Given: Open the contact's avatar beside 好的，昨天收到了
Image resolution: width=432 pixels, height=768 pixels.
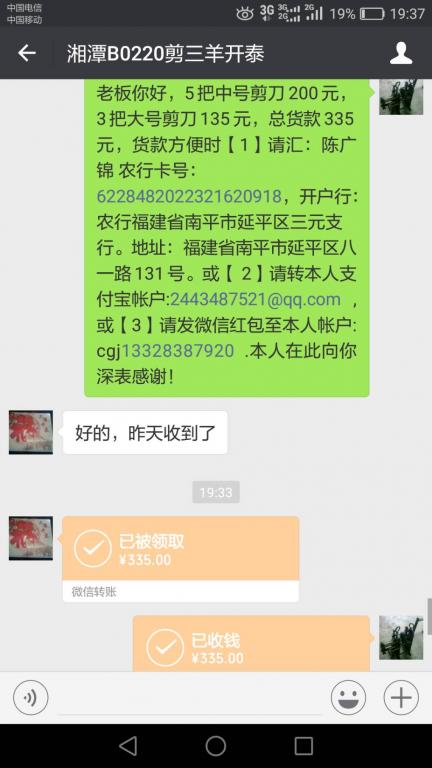Looking at the screenshot, I should (x=31, y=432).
